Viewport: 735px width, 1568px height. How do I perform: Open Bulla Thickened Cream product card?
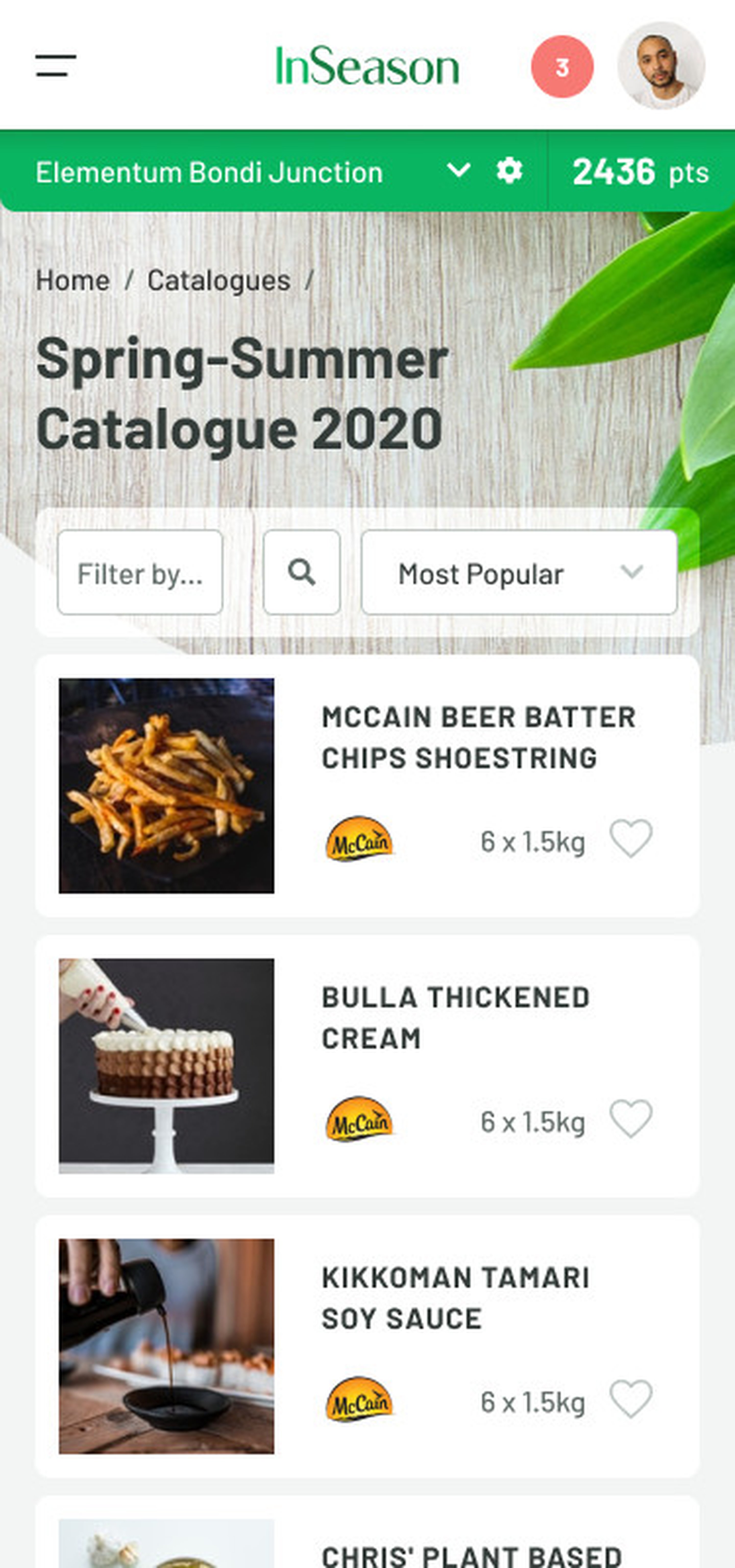pos(455,1017)
